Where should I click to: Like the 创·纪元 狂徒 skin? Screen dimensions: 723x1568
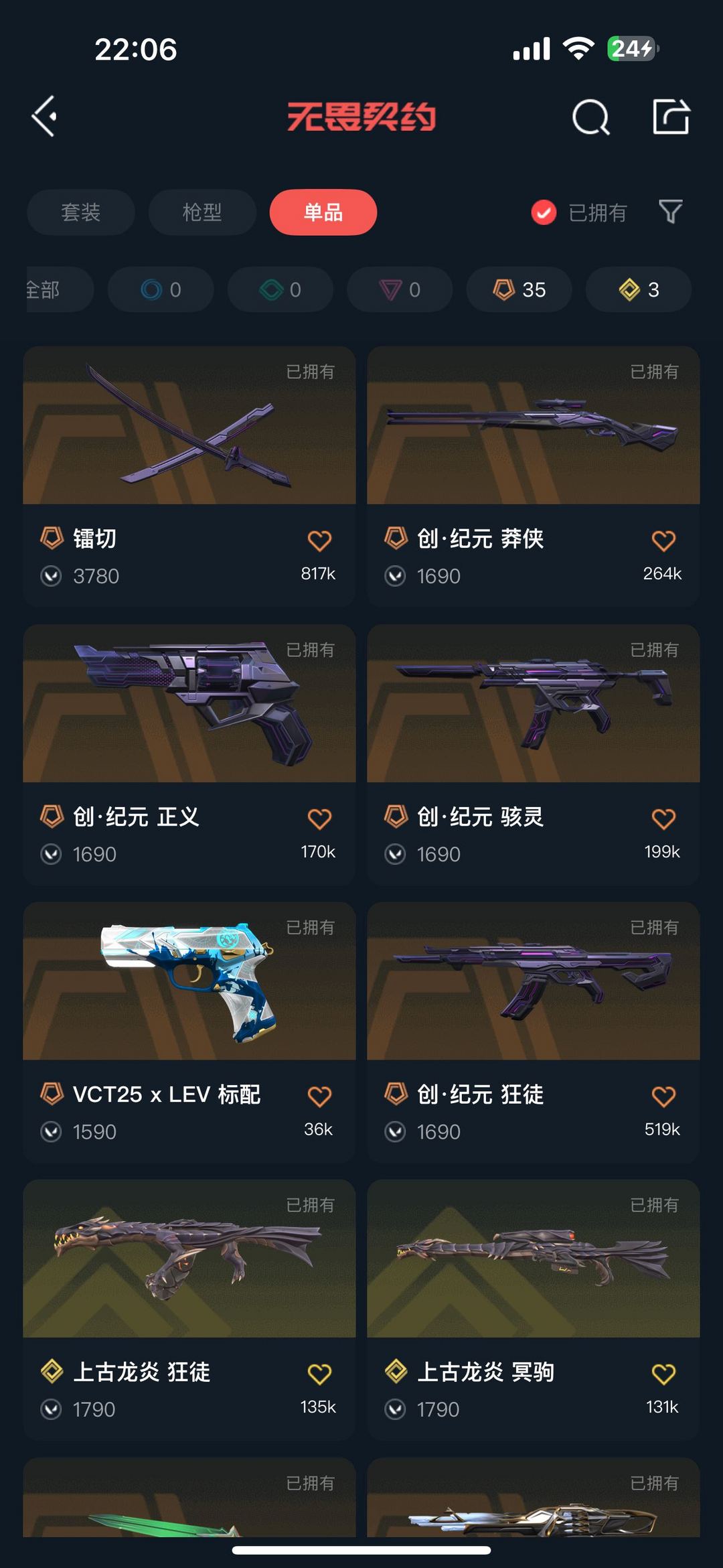point(663,1096)
